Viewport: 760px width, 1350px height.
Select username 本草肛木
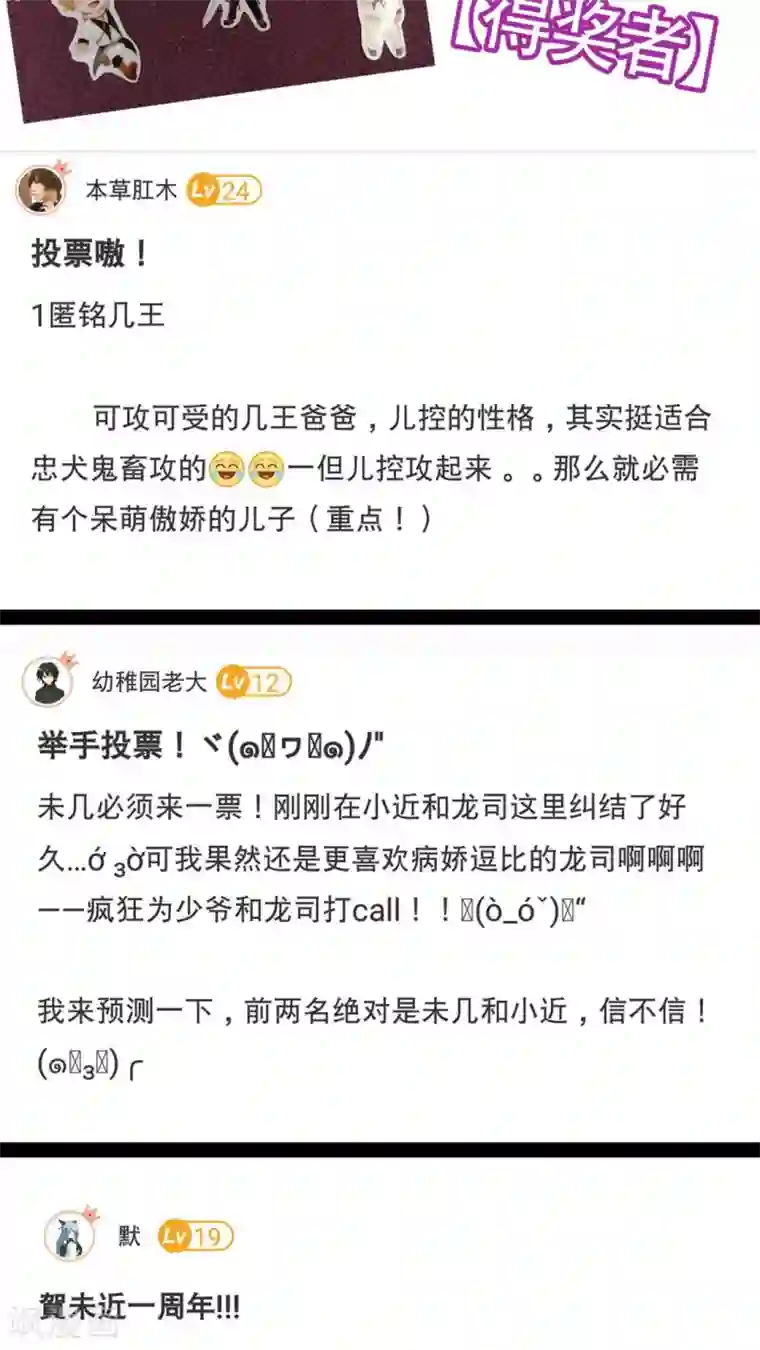pos(132,188)
